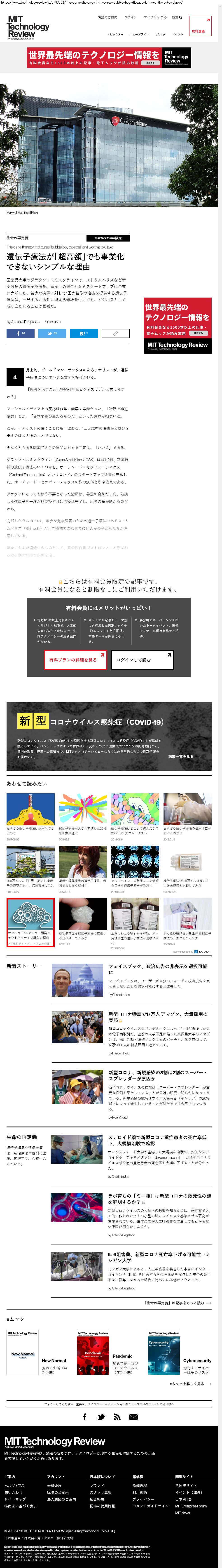Read the フェイスブック政治広告 story
The width and height of the screenshot is (222, 1568).
tap(158, 969)
